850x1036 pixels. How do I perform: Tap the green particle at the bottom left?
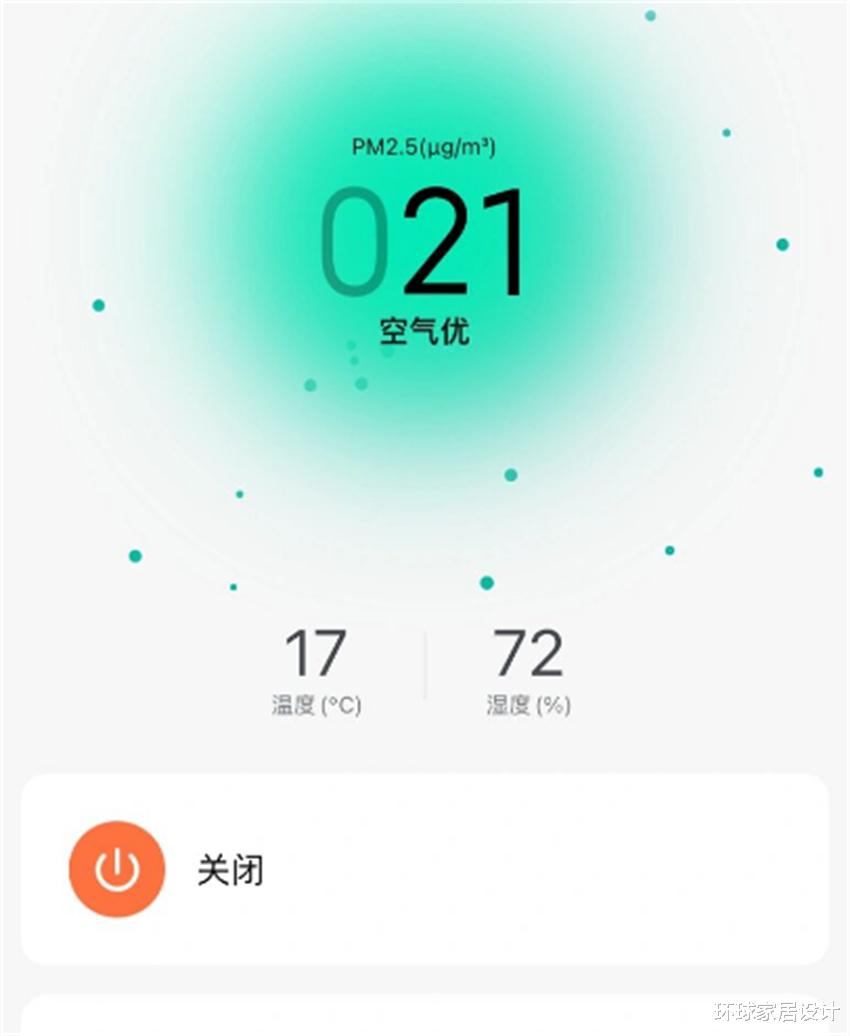click(x=133, y=554)
